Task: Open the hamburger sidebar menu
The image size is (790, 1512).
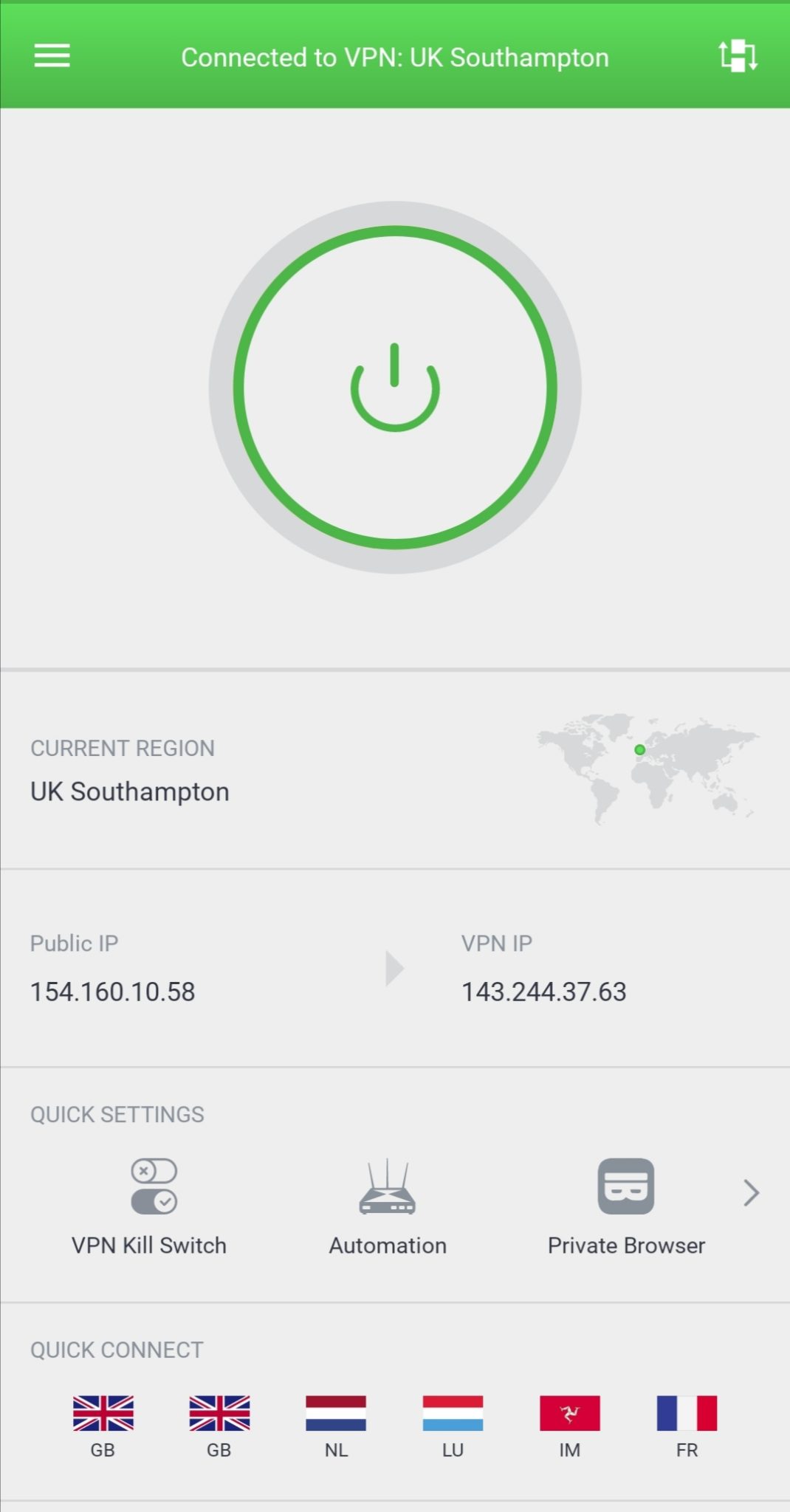Action: [x=52, y=56]
